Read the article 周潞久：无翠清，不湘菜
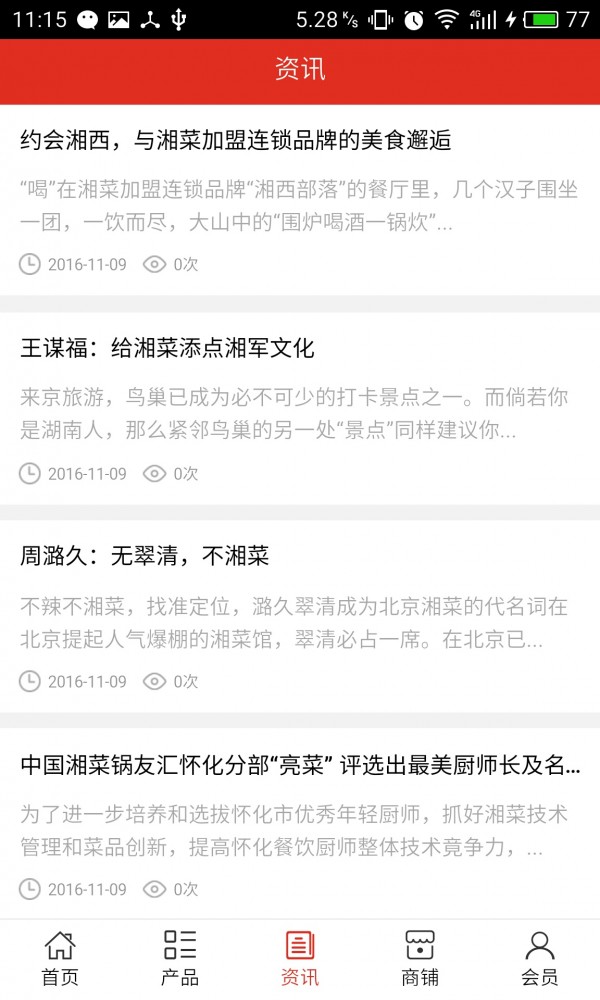Screen dimensions: 600x1000 tap(145, 557)
